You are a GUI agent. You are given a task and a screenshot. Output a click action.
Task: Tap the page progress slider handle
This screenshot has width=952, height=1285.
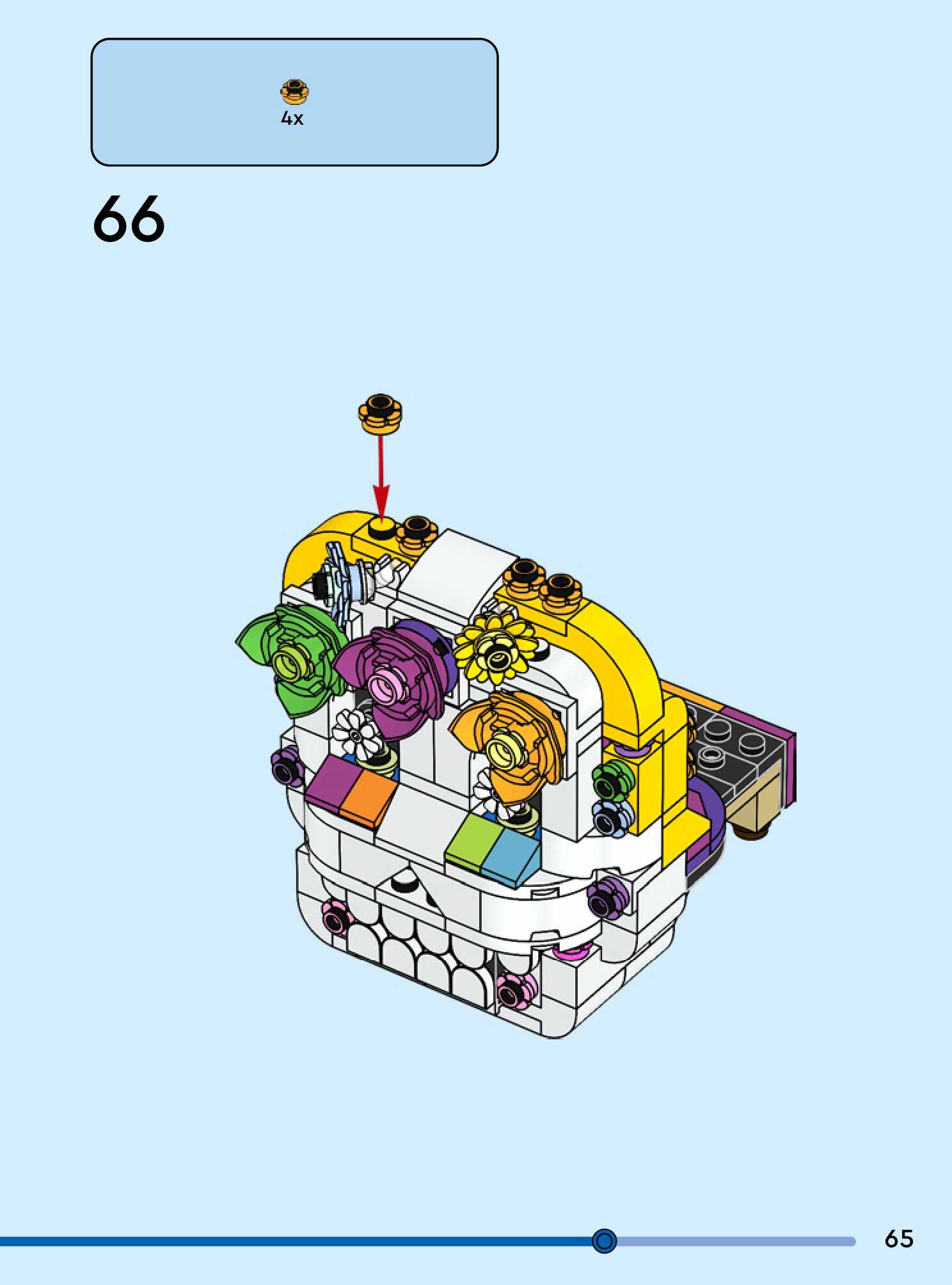pos(604,1241)
